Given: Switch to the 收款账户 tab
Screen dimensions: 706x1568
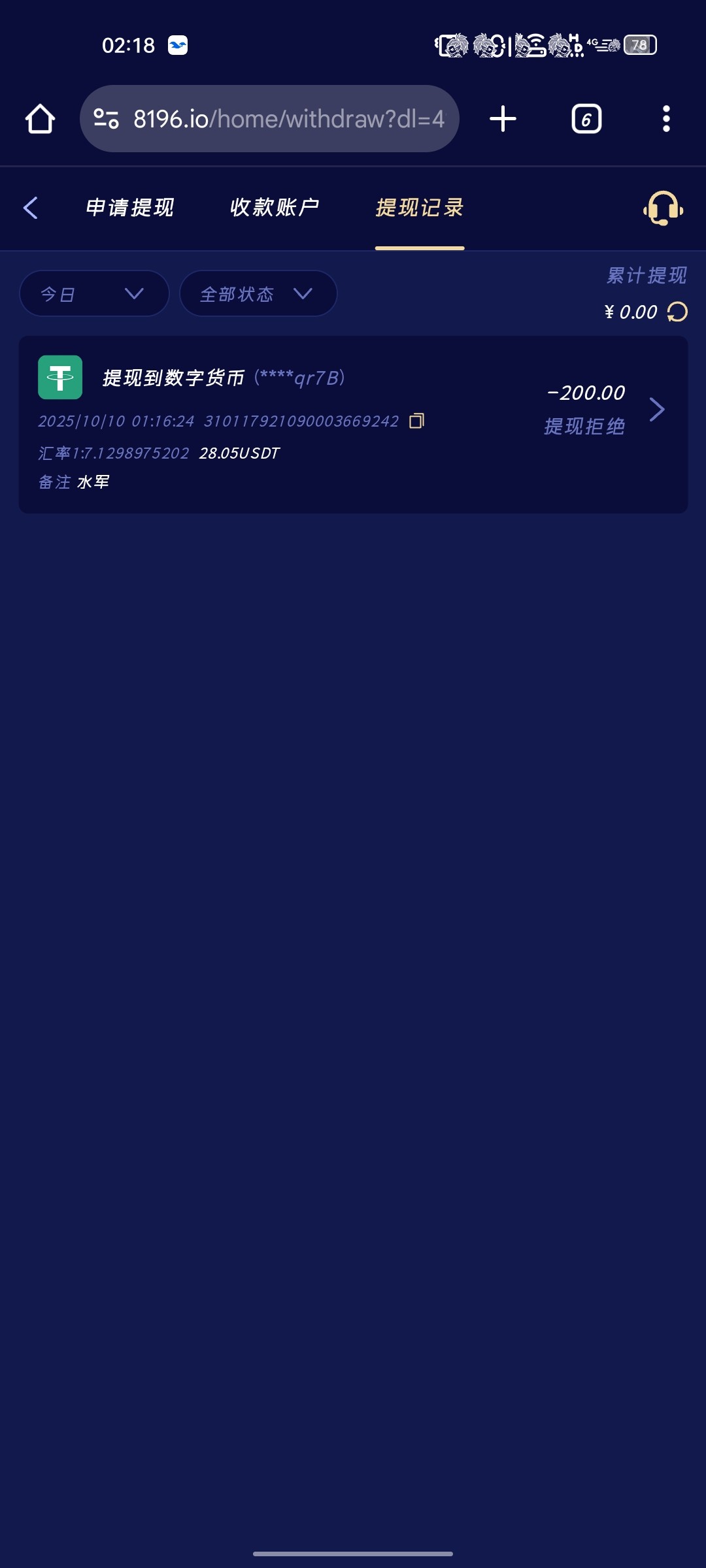Looking at the screenshot, I should [275, 206].
